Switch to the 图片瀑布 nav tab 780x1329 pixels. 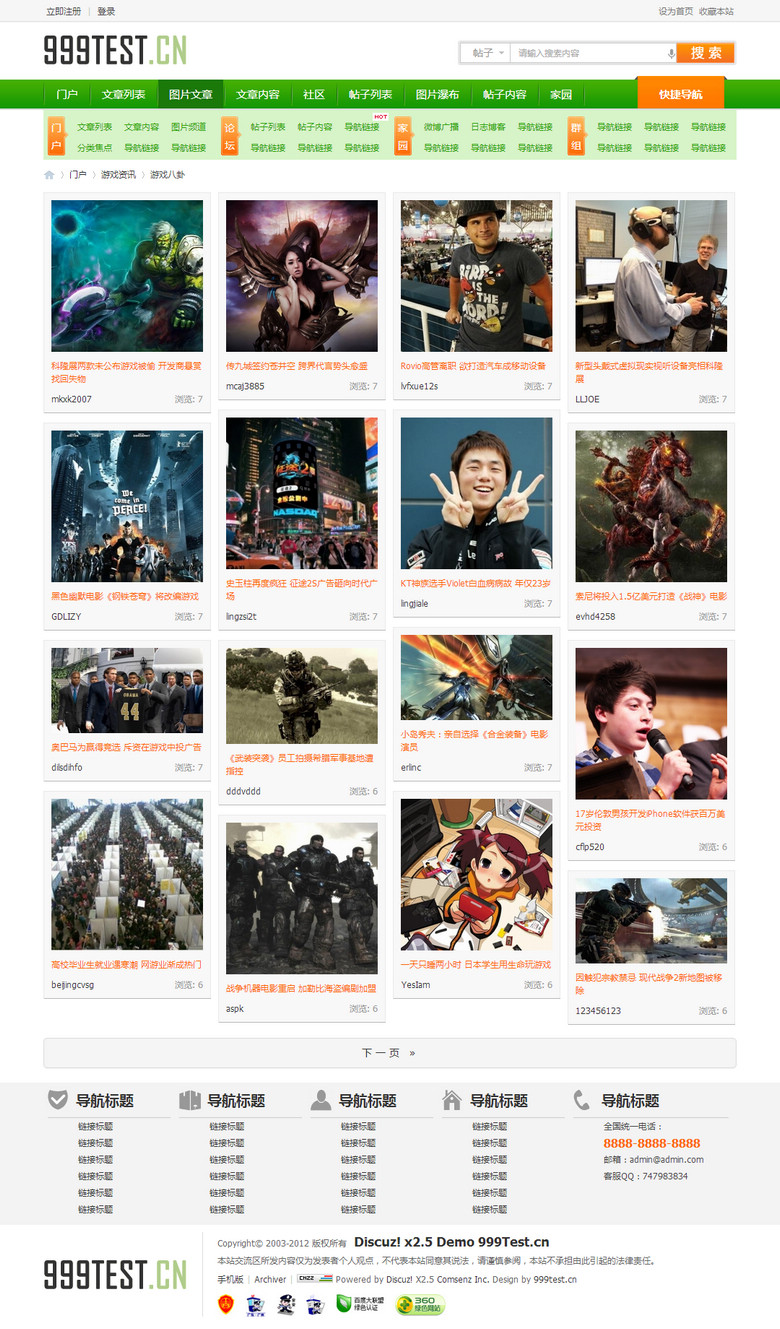(437, 95)
